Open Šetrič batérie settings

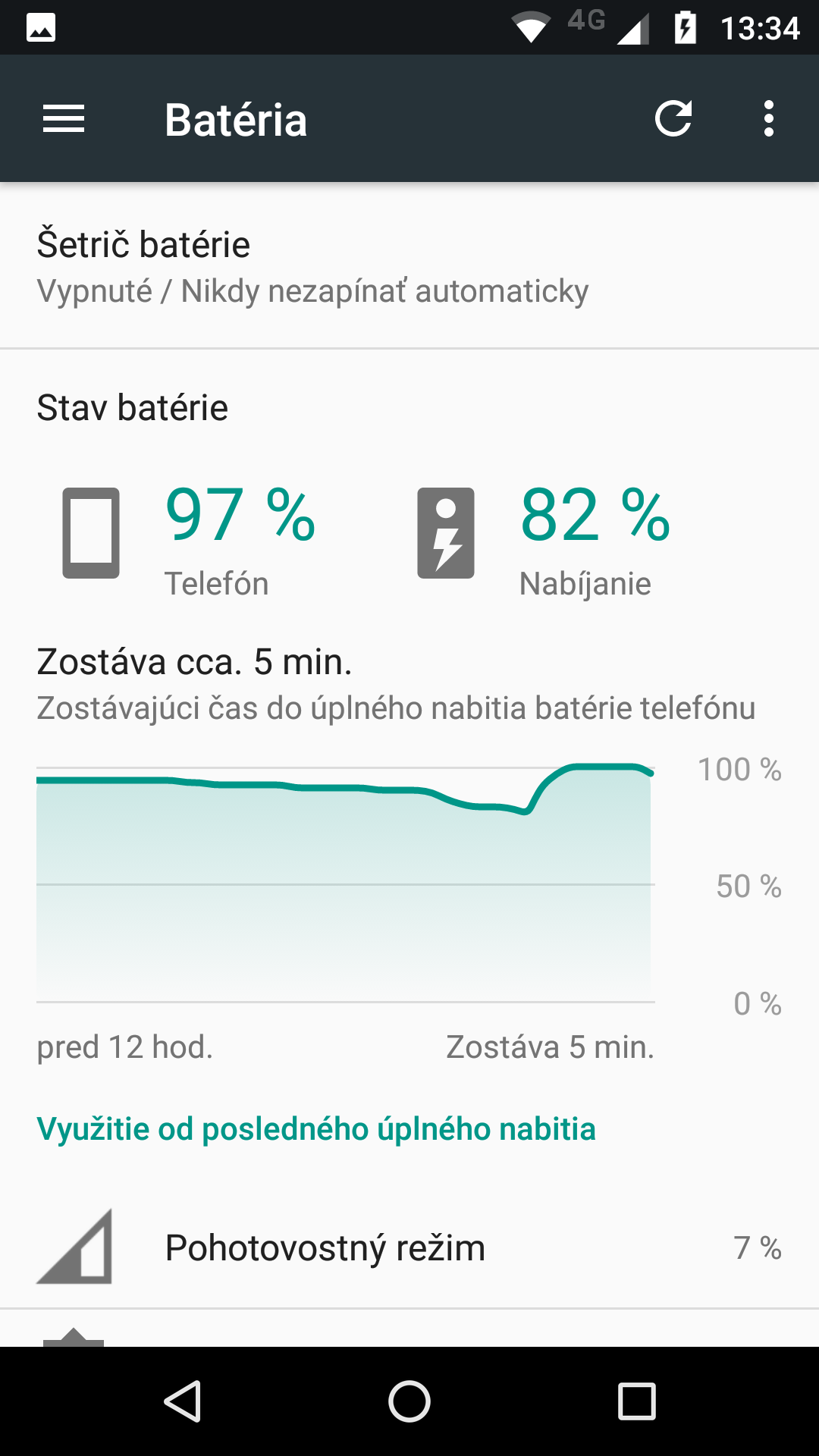(x=409, y=266)
